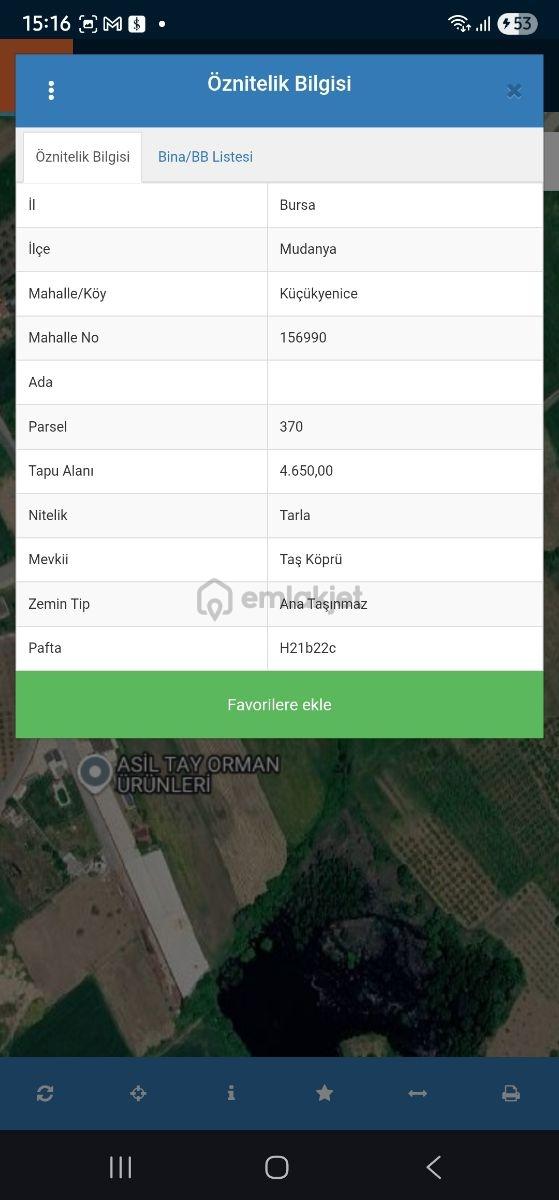559x1200 pixels.
Task: Close the Öznitelik Bilgisi dialog
Action: [514, 91]
